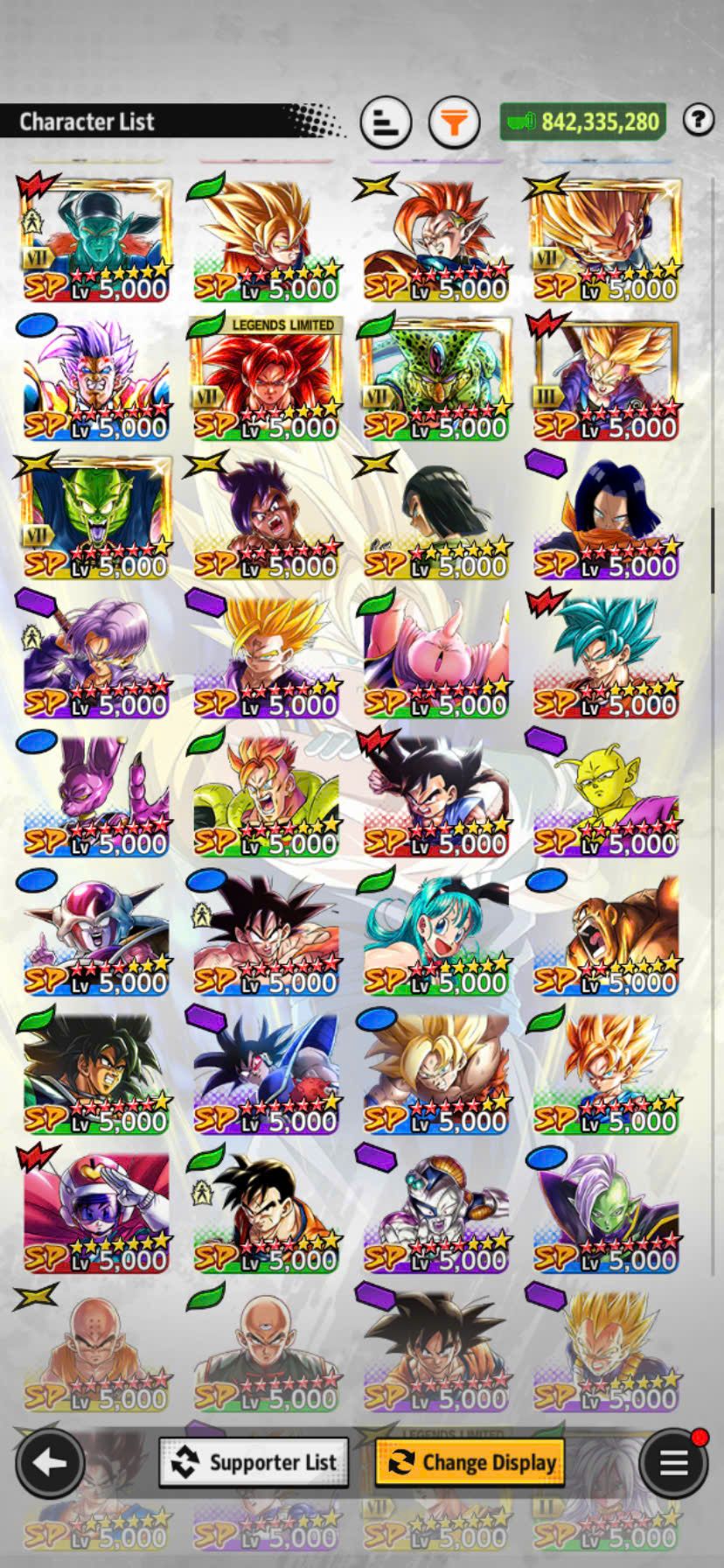Open the orange filter funnel

(x=454, y=122)
